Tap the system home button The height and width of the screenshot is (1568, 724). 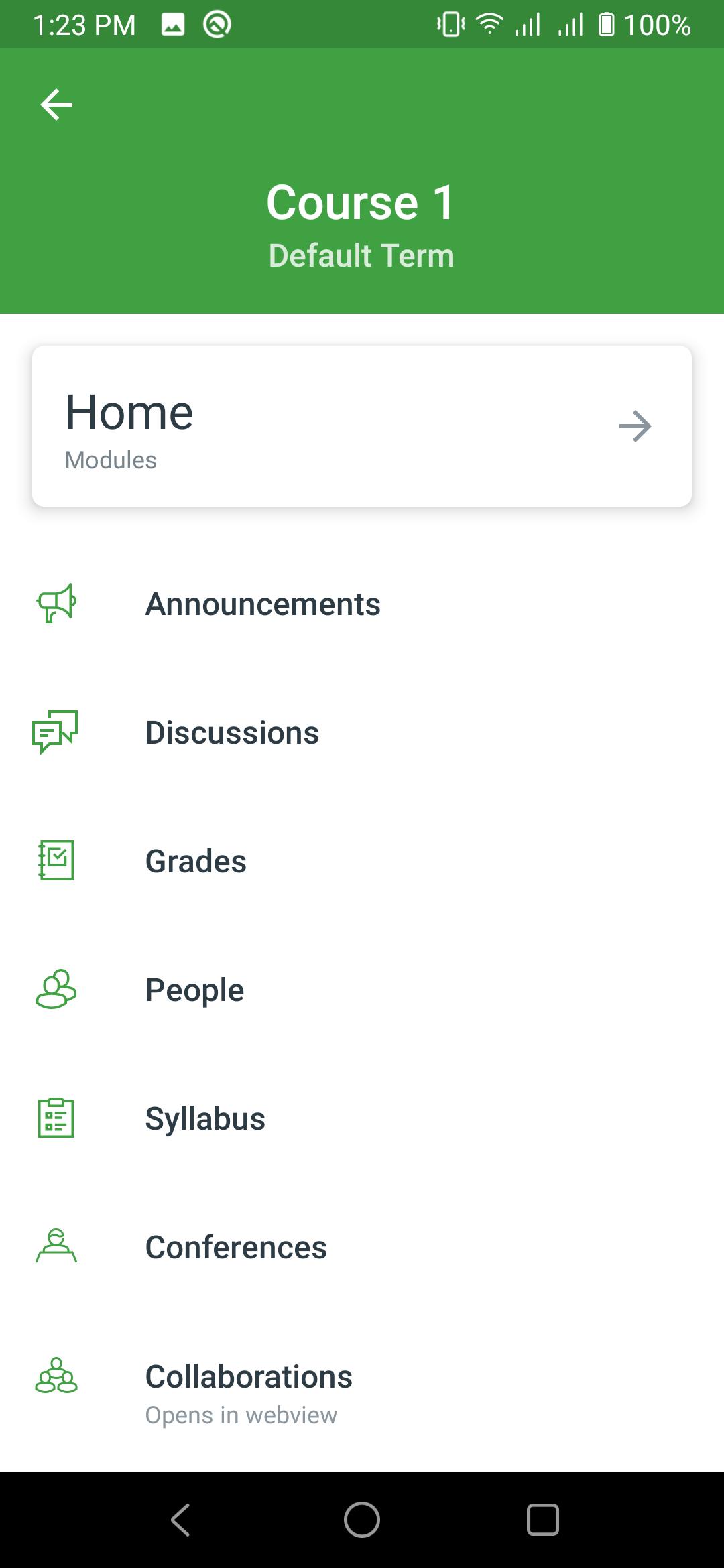pyautogui.click(x=362, y=1520)
